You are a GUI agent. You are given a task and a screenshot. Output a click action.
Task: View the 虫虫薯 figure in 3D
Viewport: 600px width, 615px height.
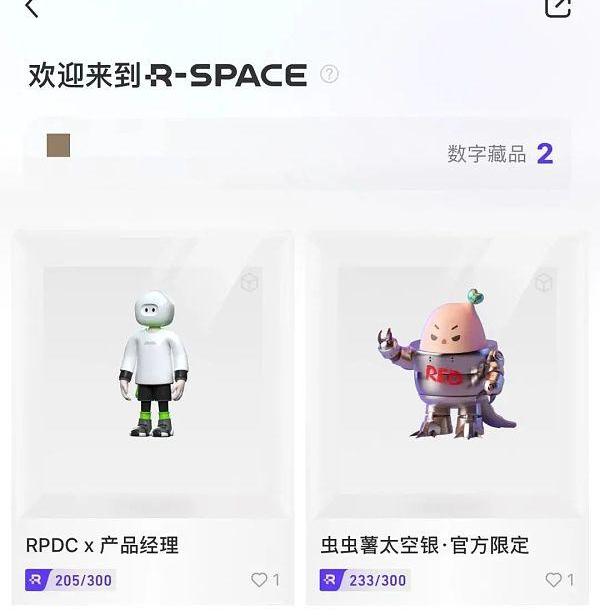coord(543,283)
